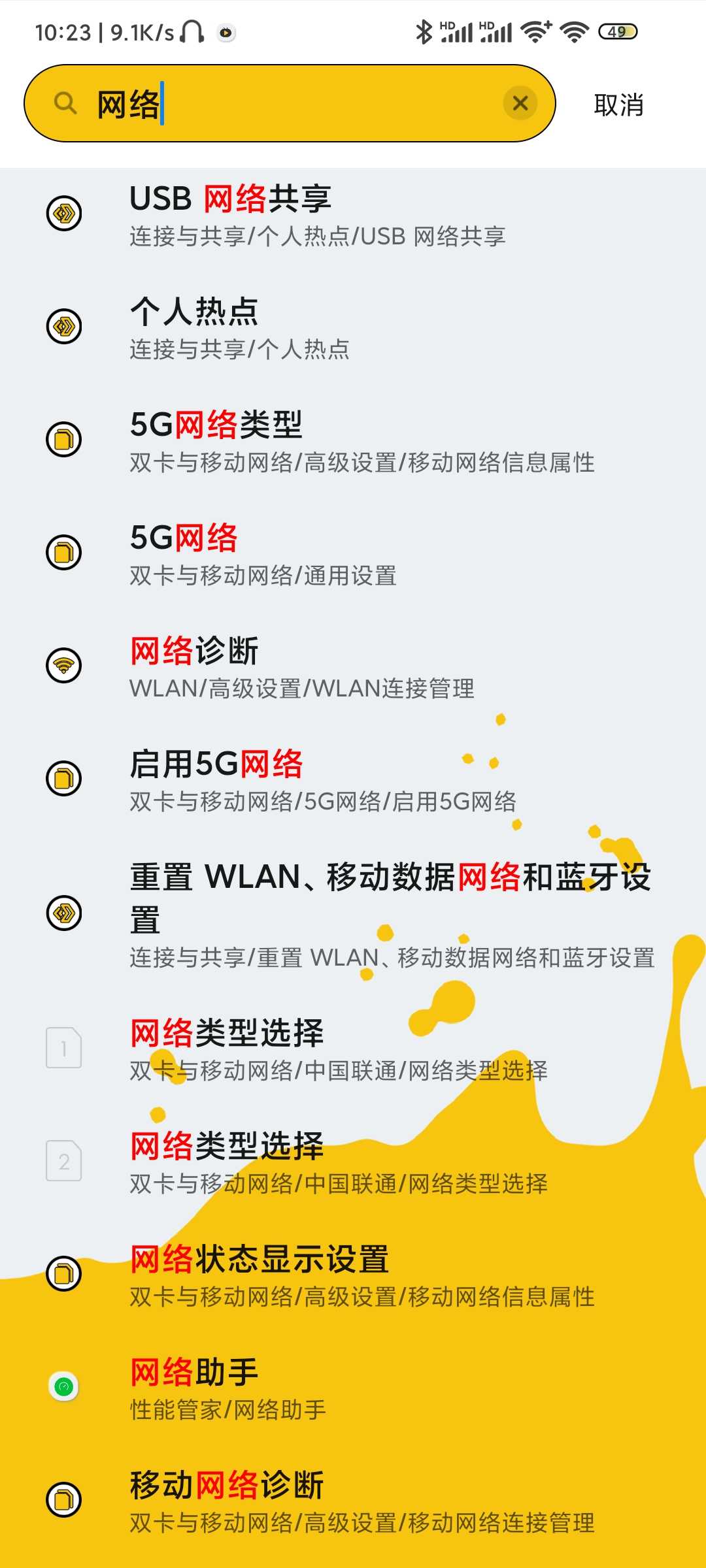Open 网络诊断 under WLAN连接管理
The width and height of the screenshot is (706, 1568).
coord(353,667)
